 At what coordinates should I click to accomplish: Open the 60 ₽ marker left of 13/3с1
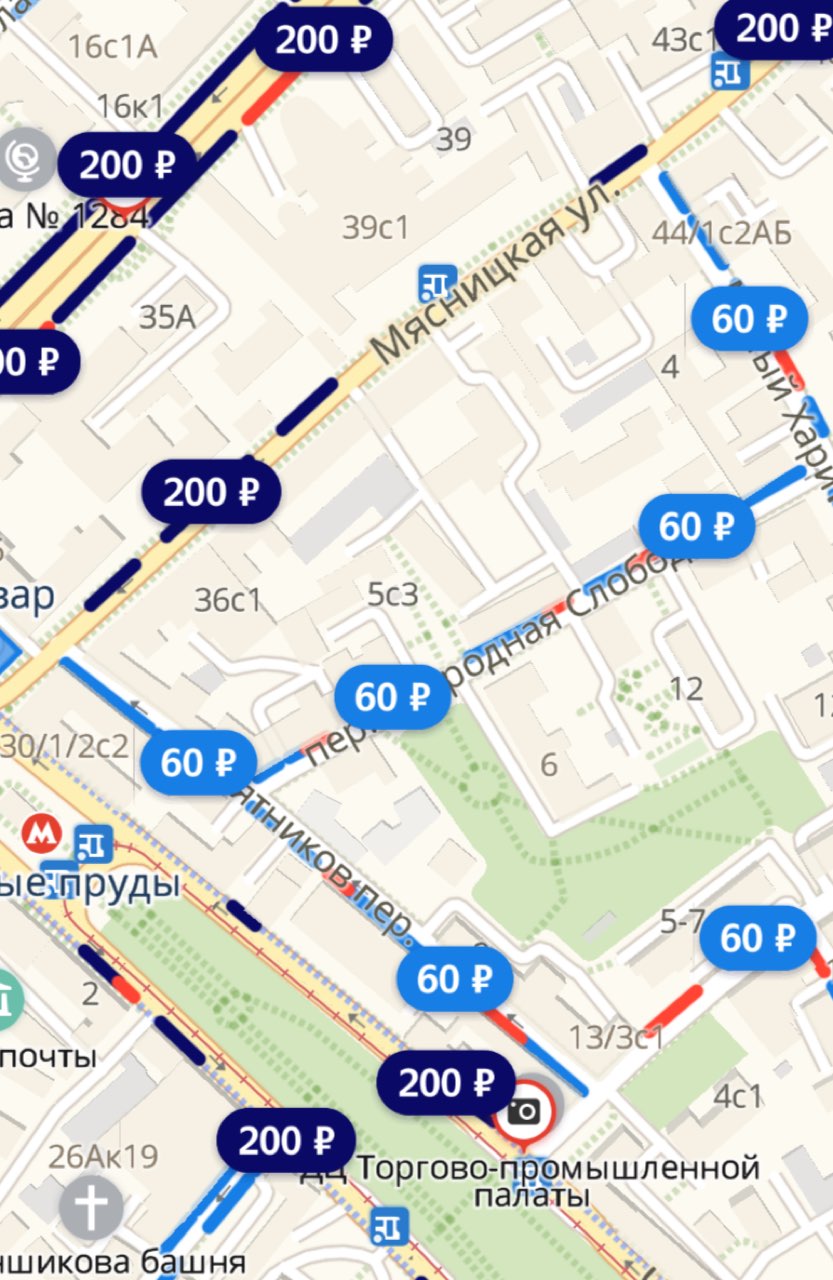pos(455,979)
